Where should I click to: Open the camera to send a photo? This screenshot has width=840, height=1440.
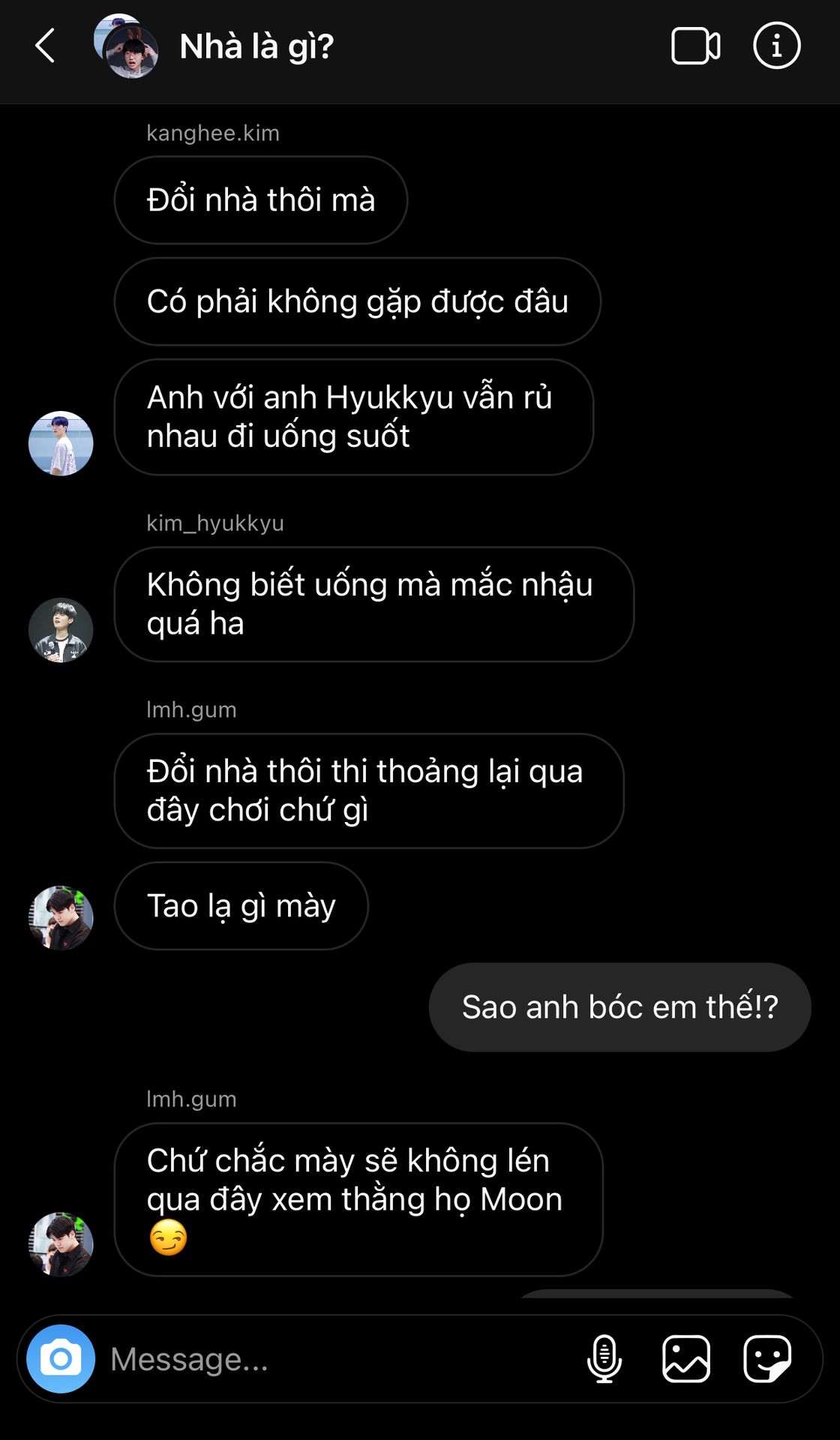pyautogui.click(x=61, y=1358)
